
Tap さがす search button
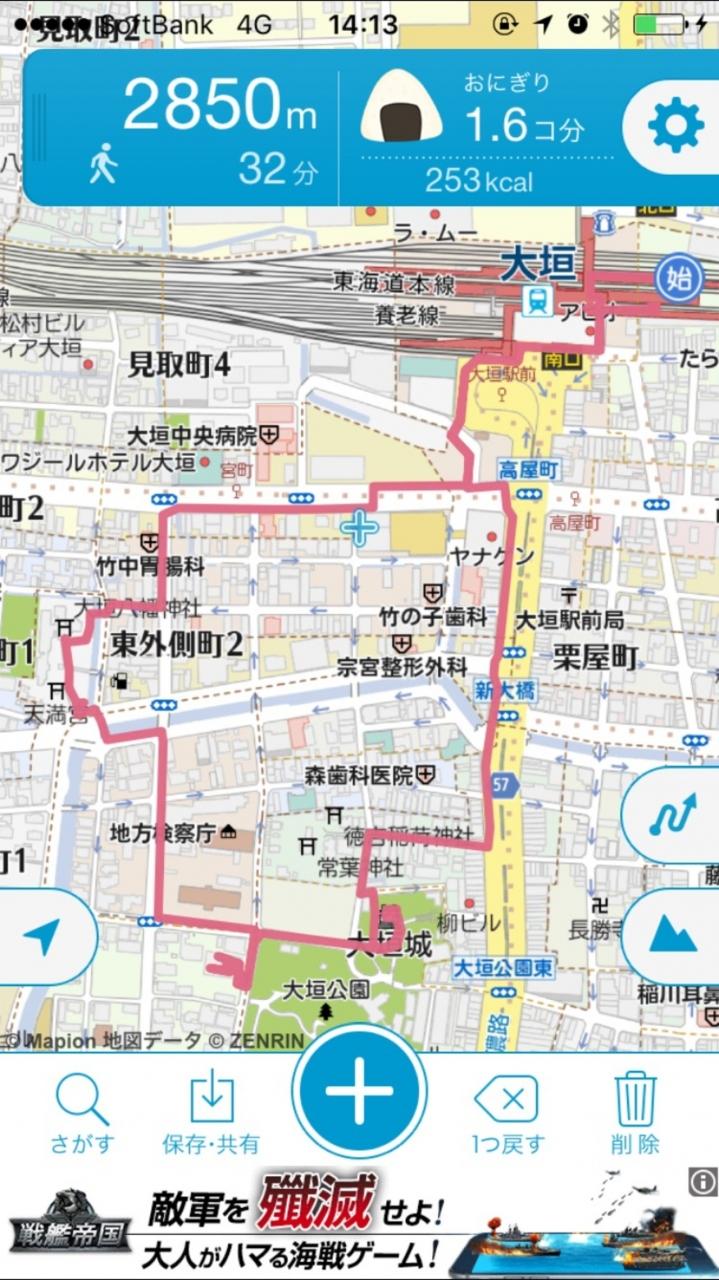pyautogui.click(x=82, y=1113)
